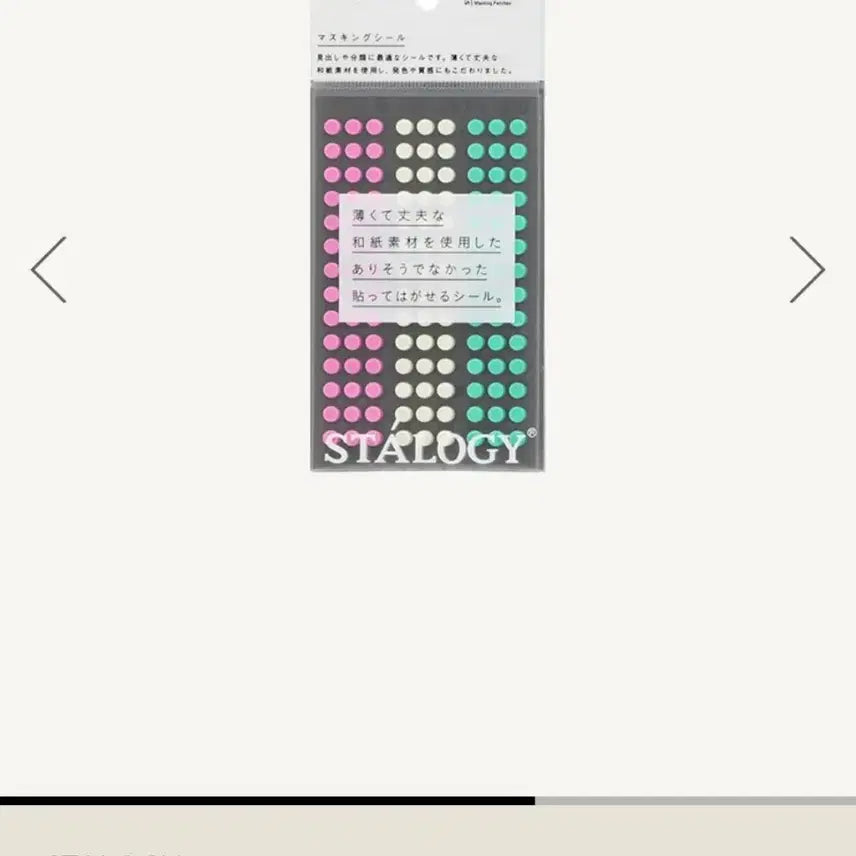The image size is (856, 856).
Task: Go to the previous product image
Action: click(x=49, y=270)
